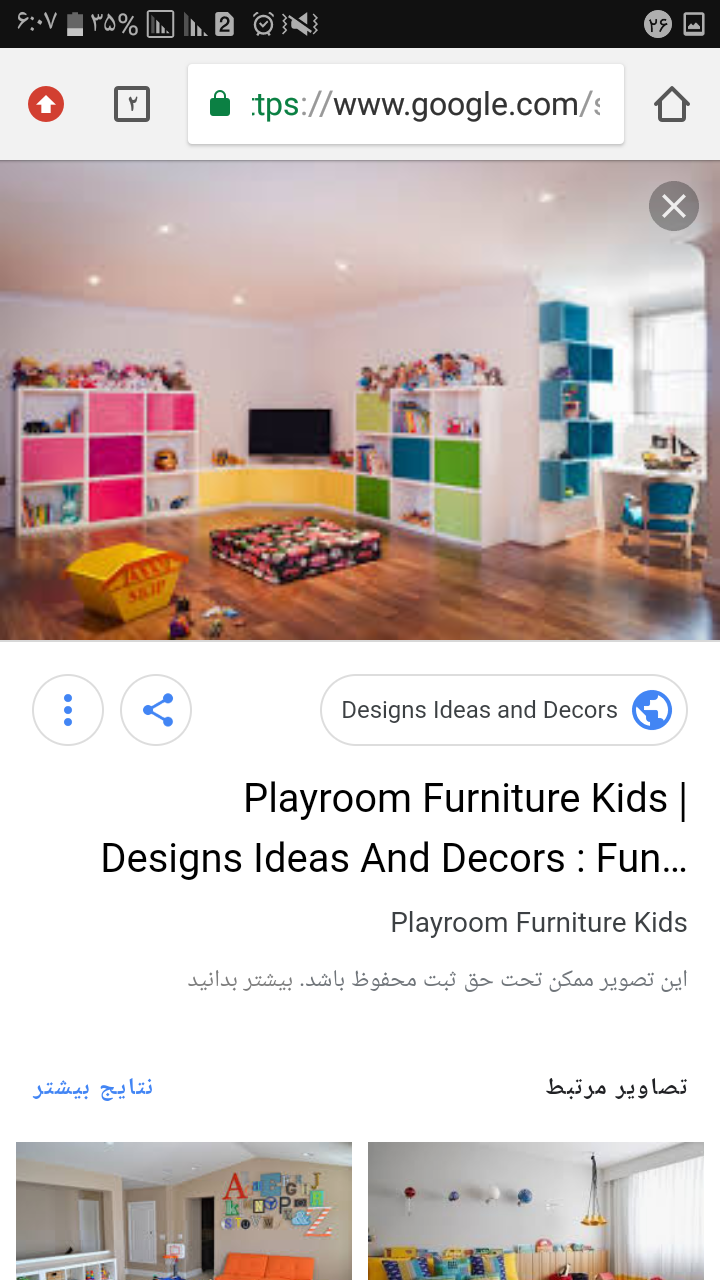
Task: Visit the Designs Ideas and Decors site
Action: click(x=503, y=710)
